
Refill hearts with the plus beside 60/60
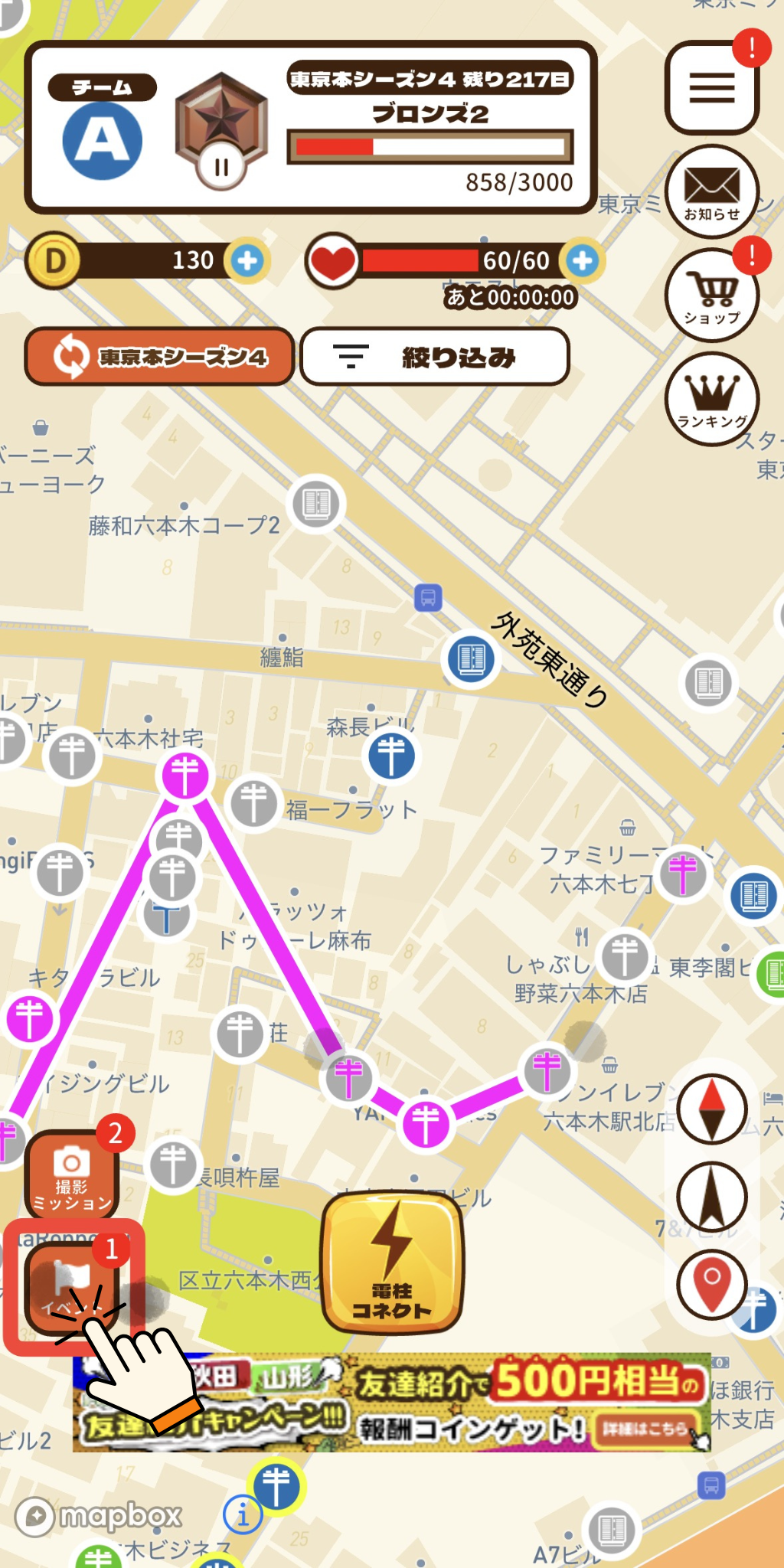point(582,261)
